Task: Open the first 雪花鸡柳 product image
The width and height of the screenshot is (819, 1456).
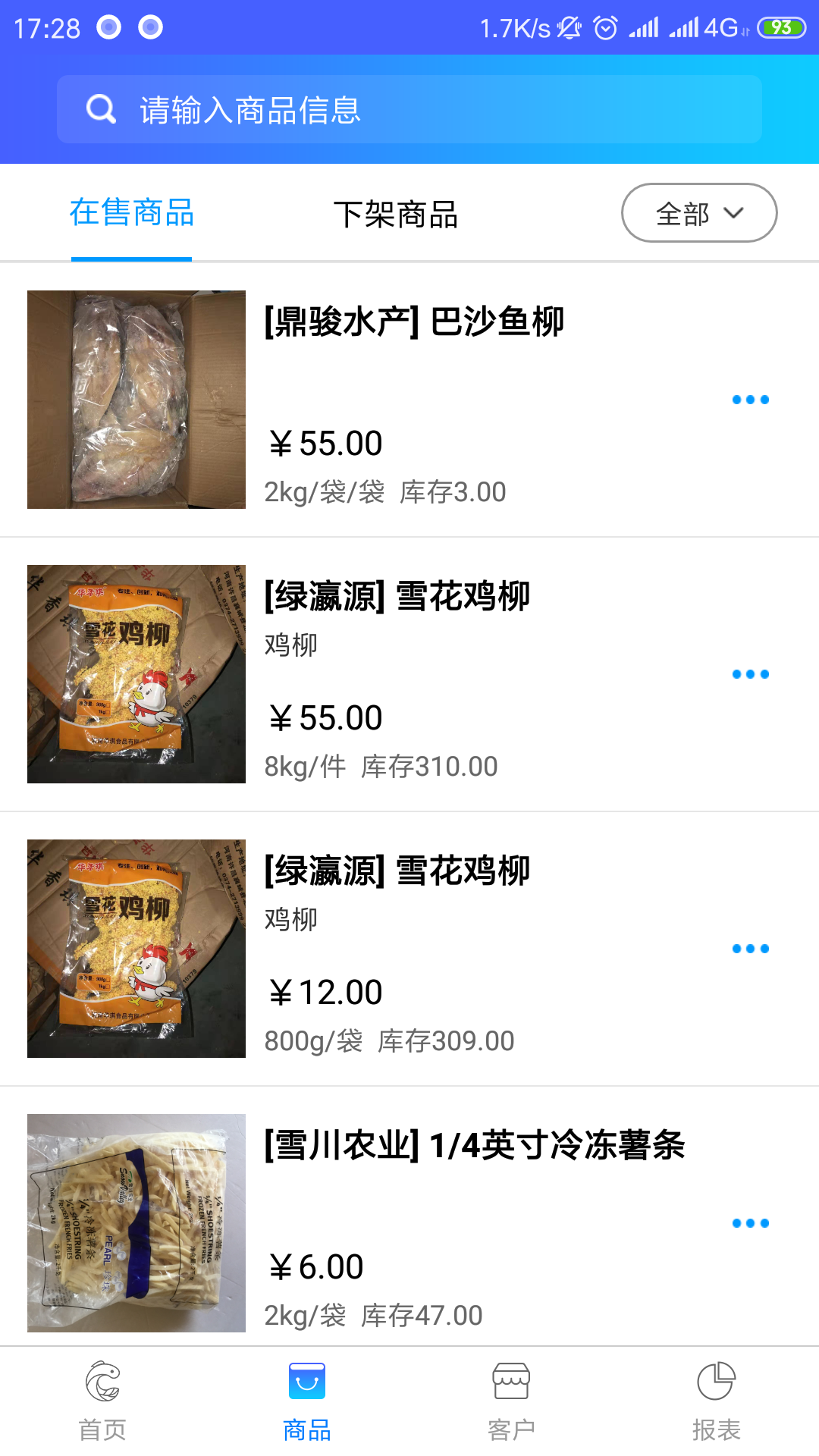Action: click(136, 674)
